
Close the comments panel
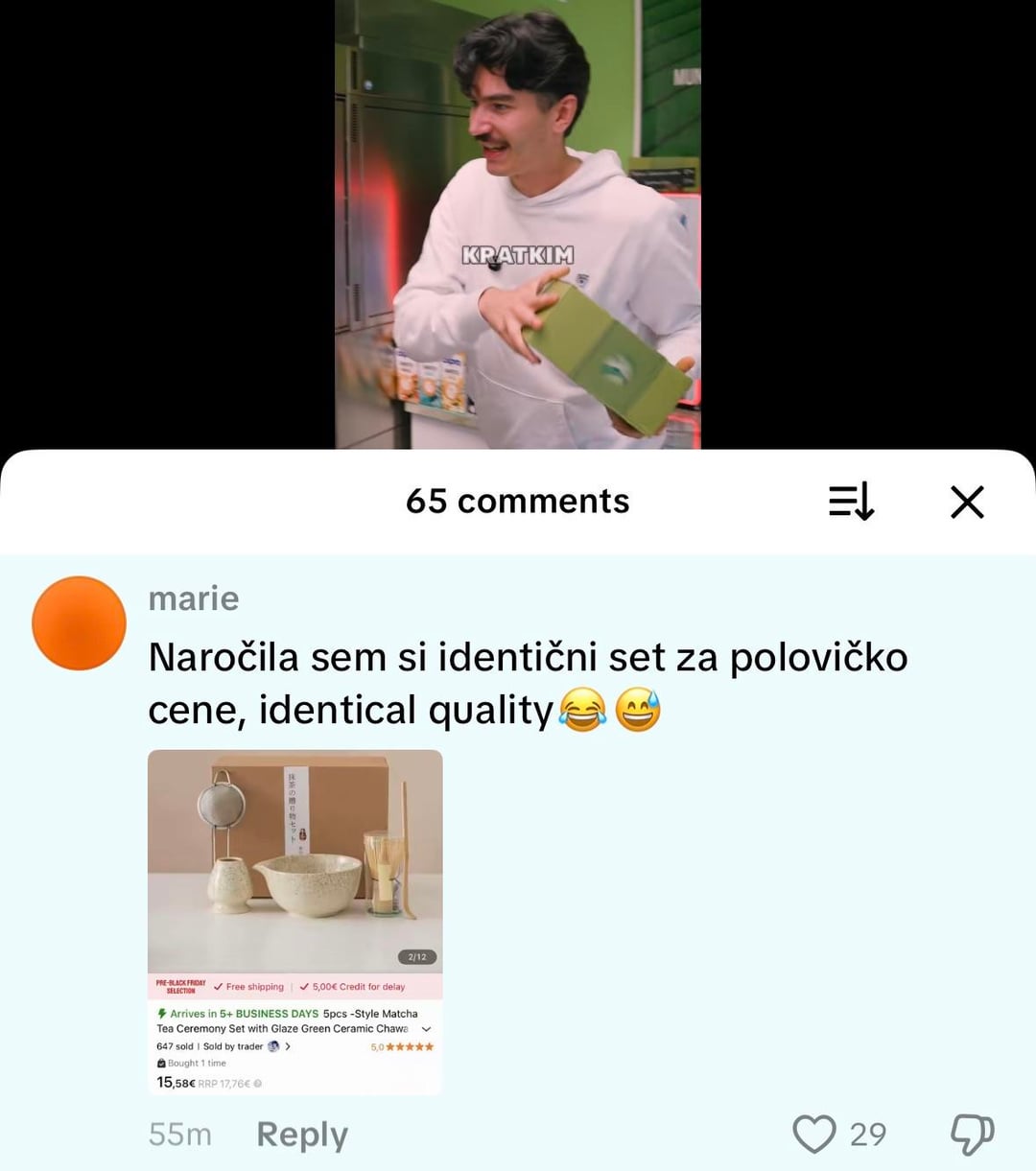click(x=967, y=502)
